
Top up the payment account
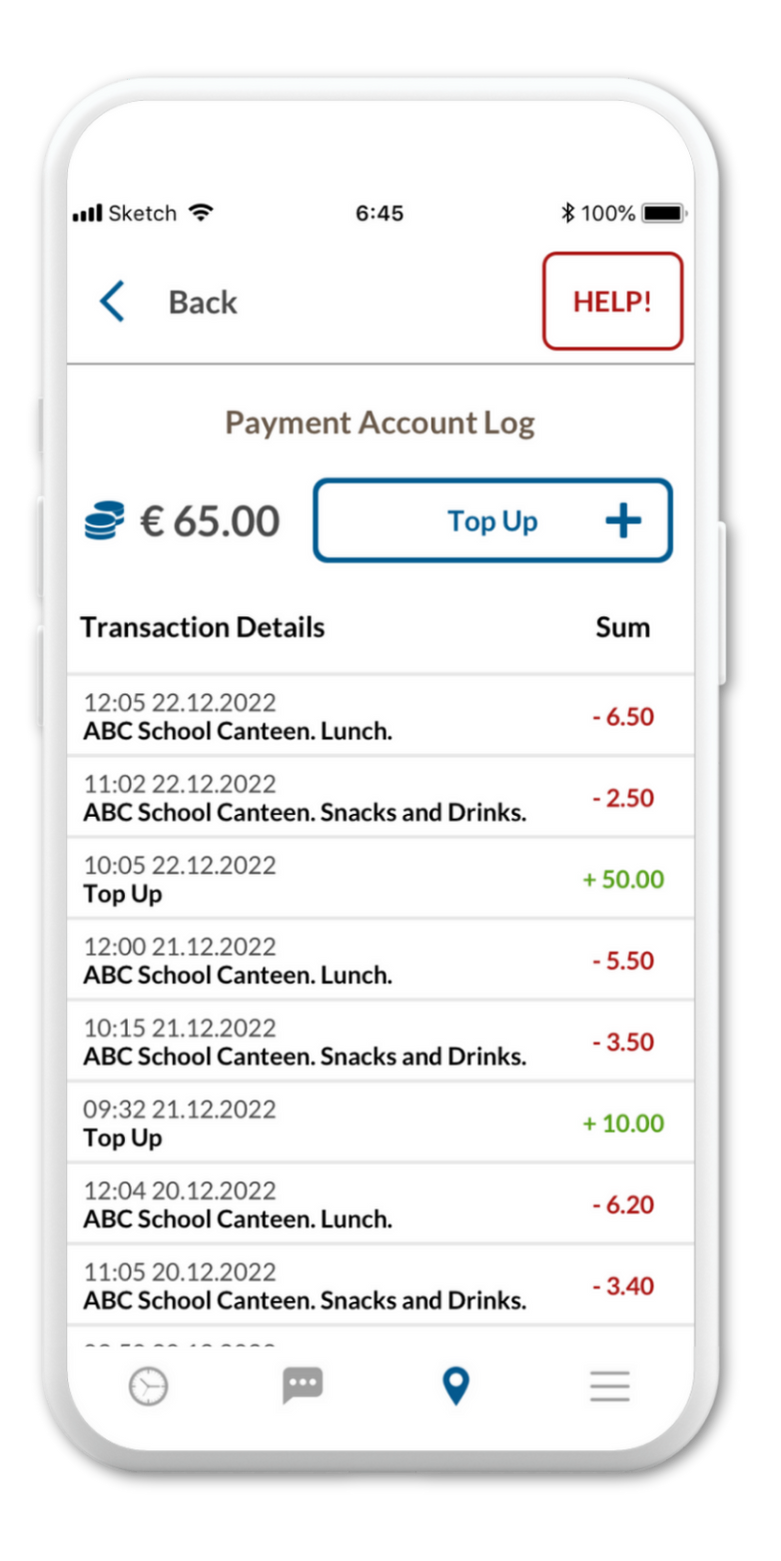[492, 521]
